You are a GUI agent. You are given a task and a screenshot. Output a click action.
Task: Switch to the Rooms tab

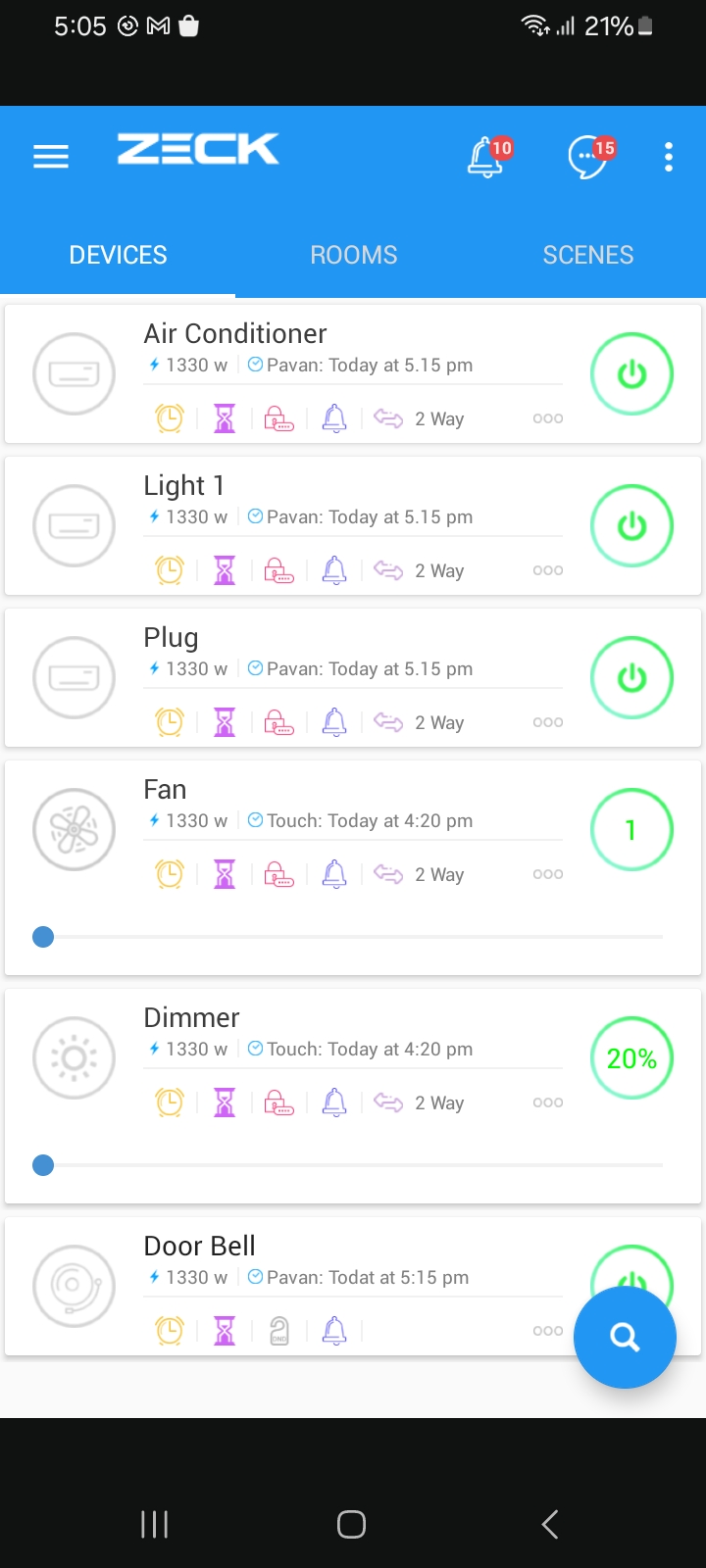pyautogui.click(x=353, y=255)
